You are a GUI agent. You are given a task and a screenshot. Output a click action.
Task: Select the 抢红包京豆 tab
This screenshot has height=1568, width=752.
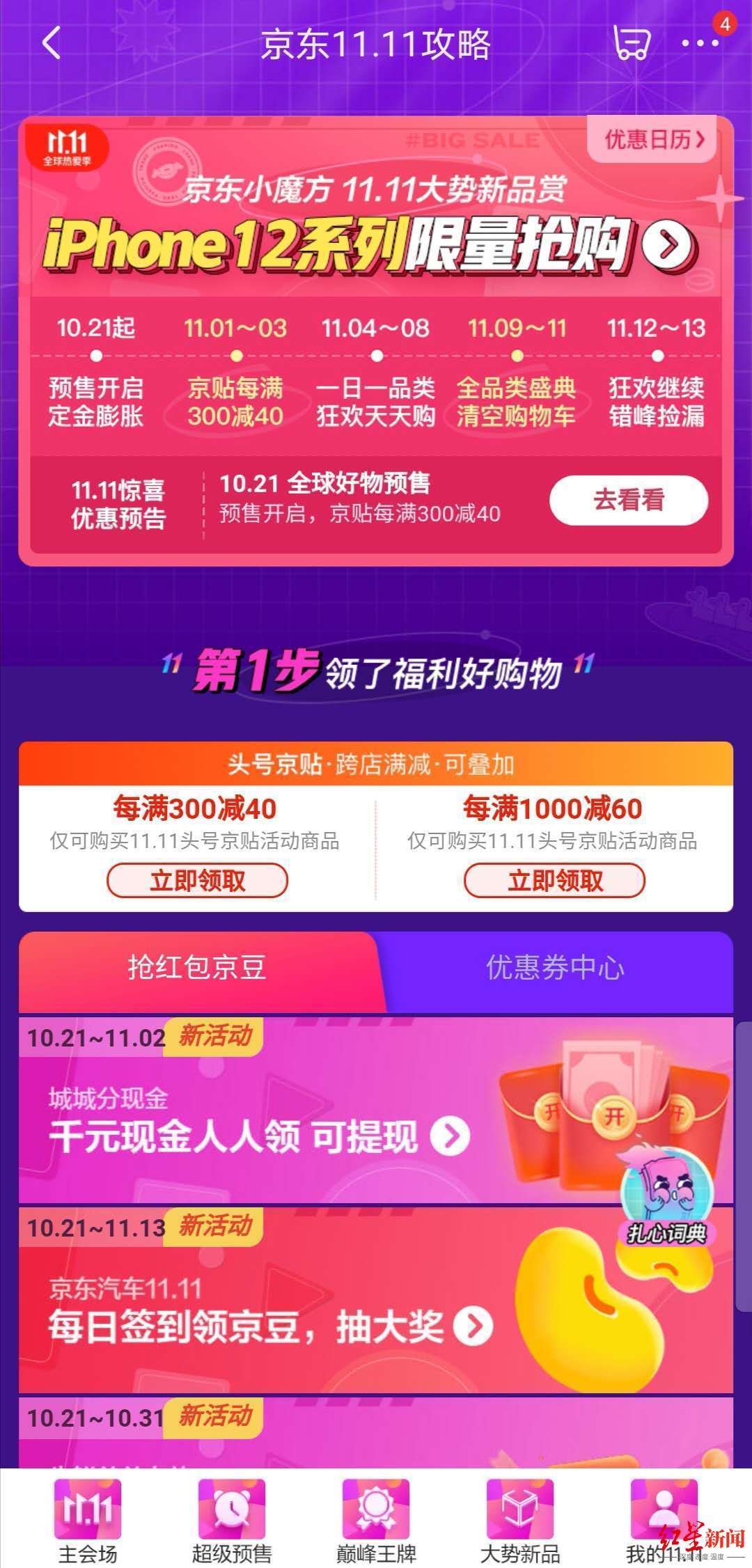click(x=197, y=968)
